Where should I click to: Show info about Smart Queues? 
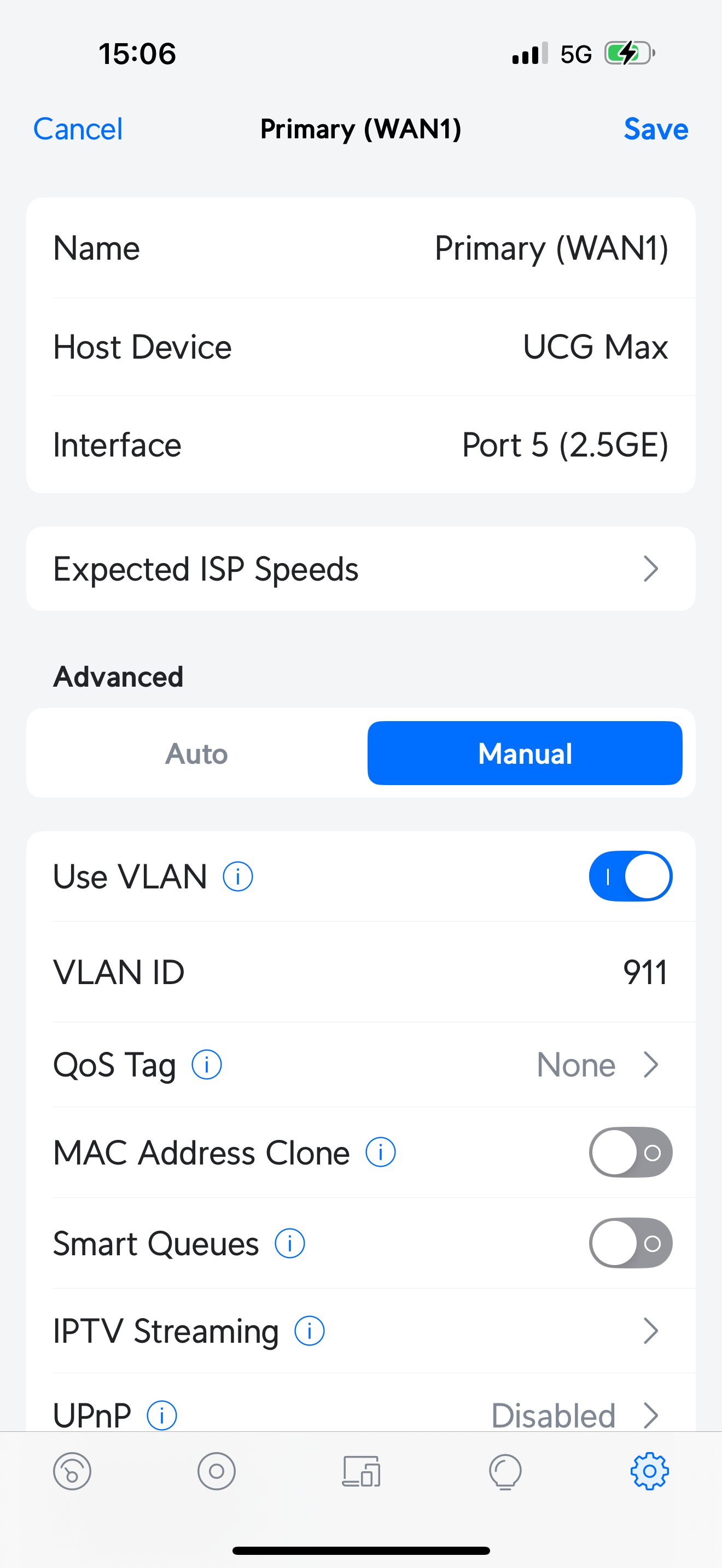pos(290,1243)
